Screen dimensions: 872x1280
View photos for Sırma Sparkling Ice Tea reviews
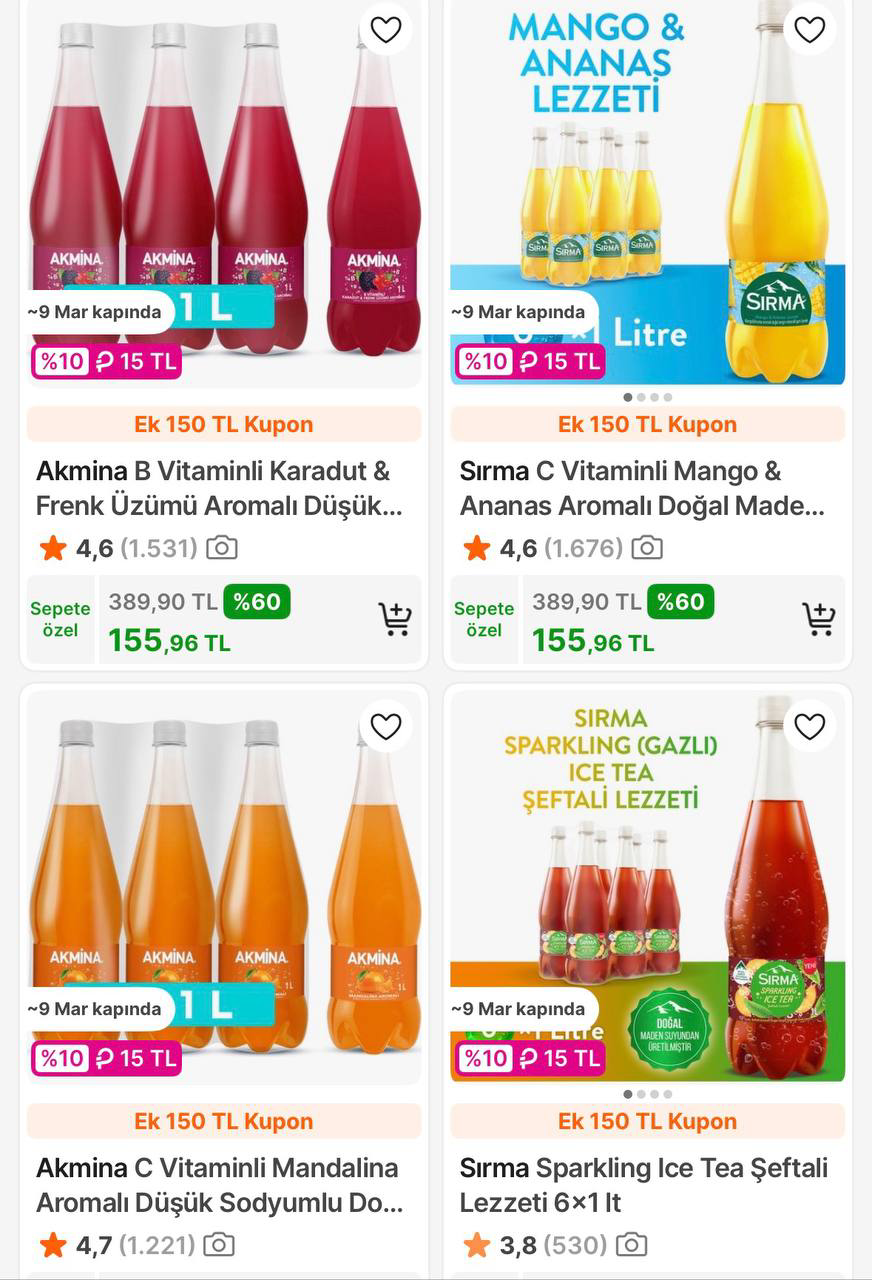click(x=632, y=1244)
